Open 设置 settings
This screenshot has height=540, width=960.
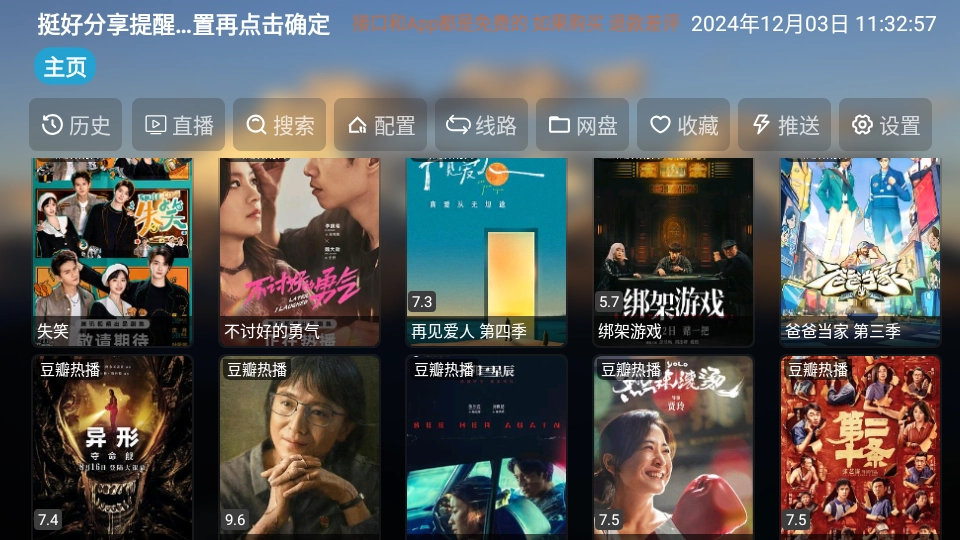tap(886, 125)
